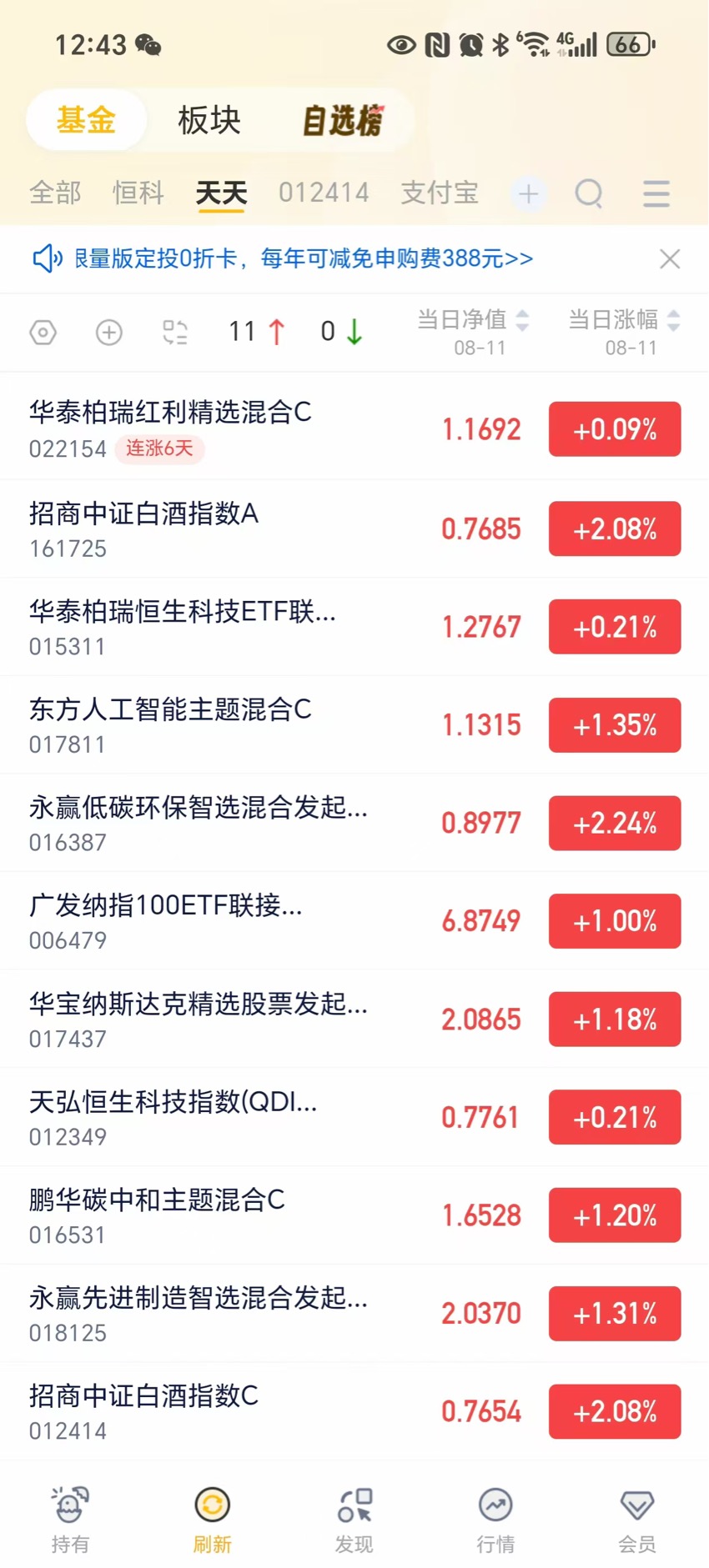Open the 支付宝 group
The height and width of the screenshot is (1568, 709).
coord(440,193)
